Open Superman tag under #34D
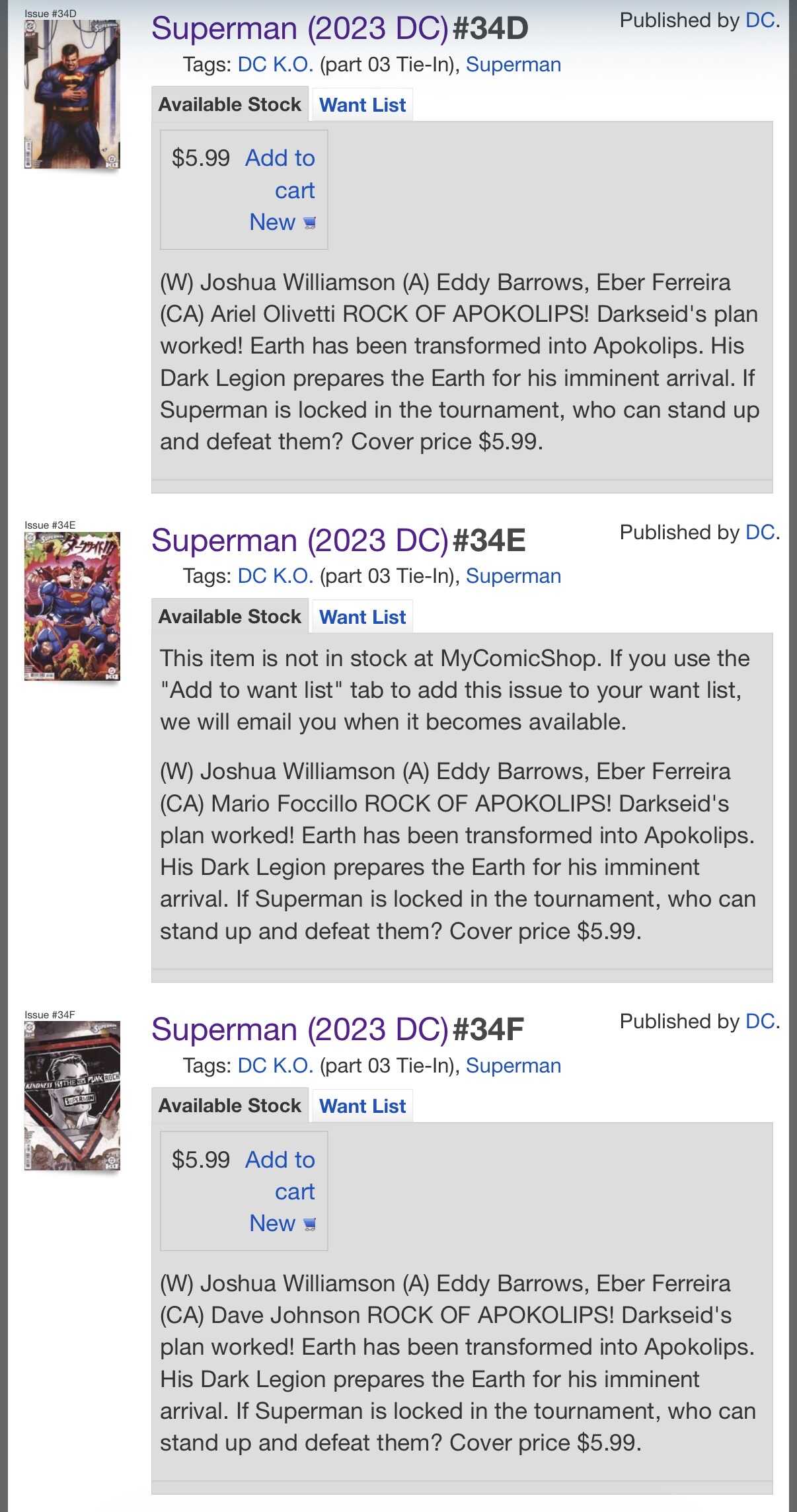Image resolution: width=797 pixels, height=1512 pixels. click(x=513, y=65)
